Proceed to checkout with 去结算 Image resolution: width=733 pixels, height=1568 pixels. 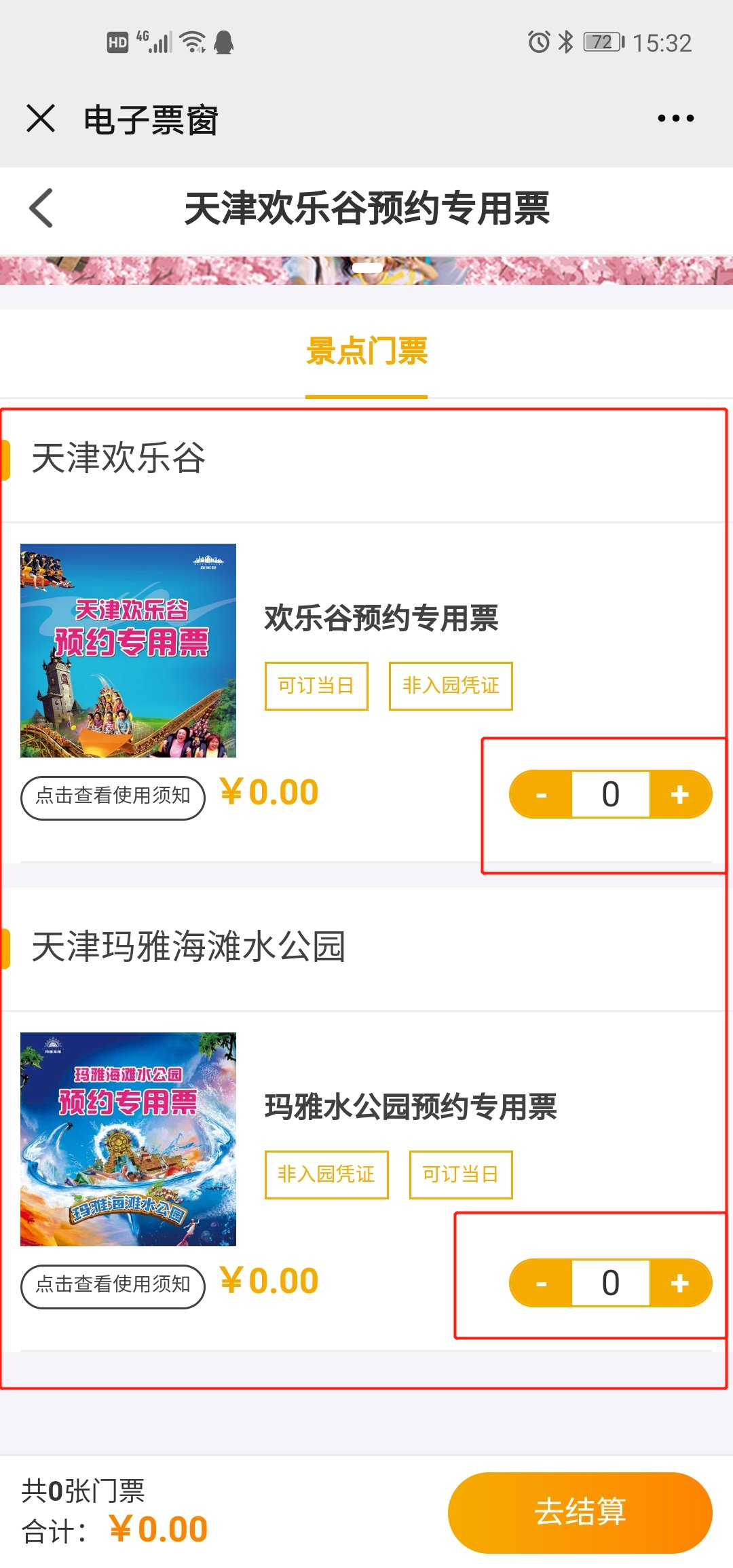580,1512
